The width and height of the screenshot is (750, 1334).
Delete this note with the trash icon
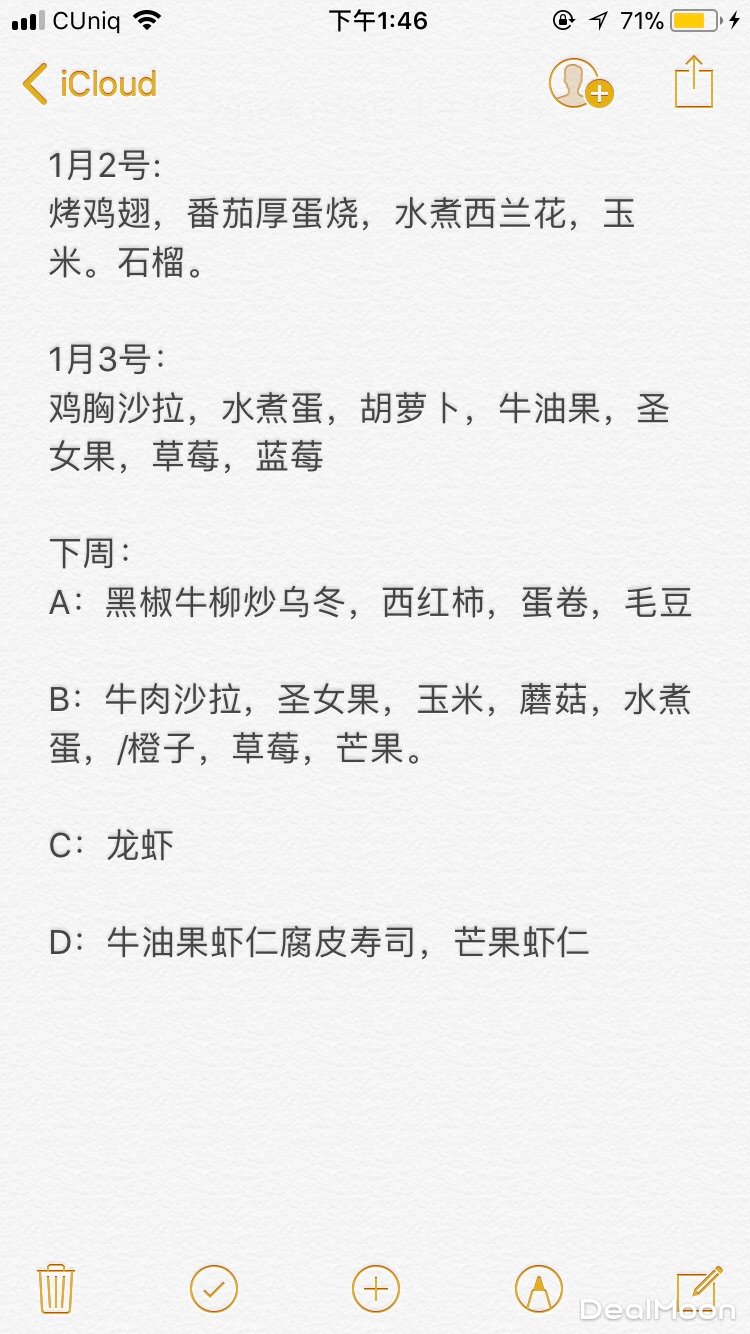tap(57, 1288)
